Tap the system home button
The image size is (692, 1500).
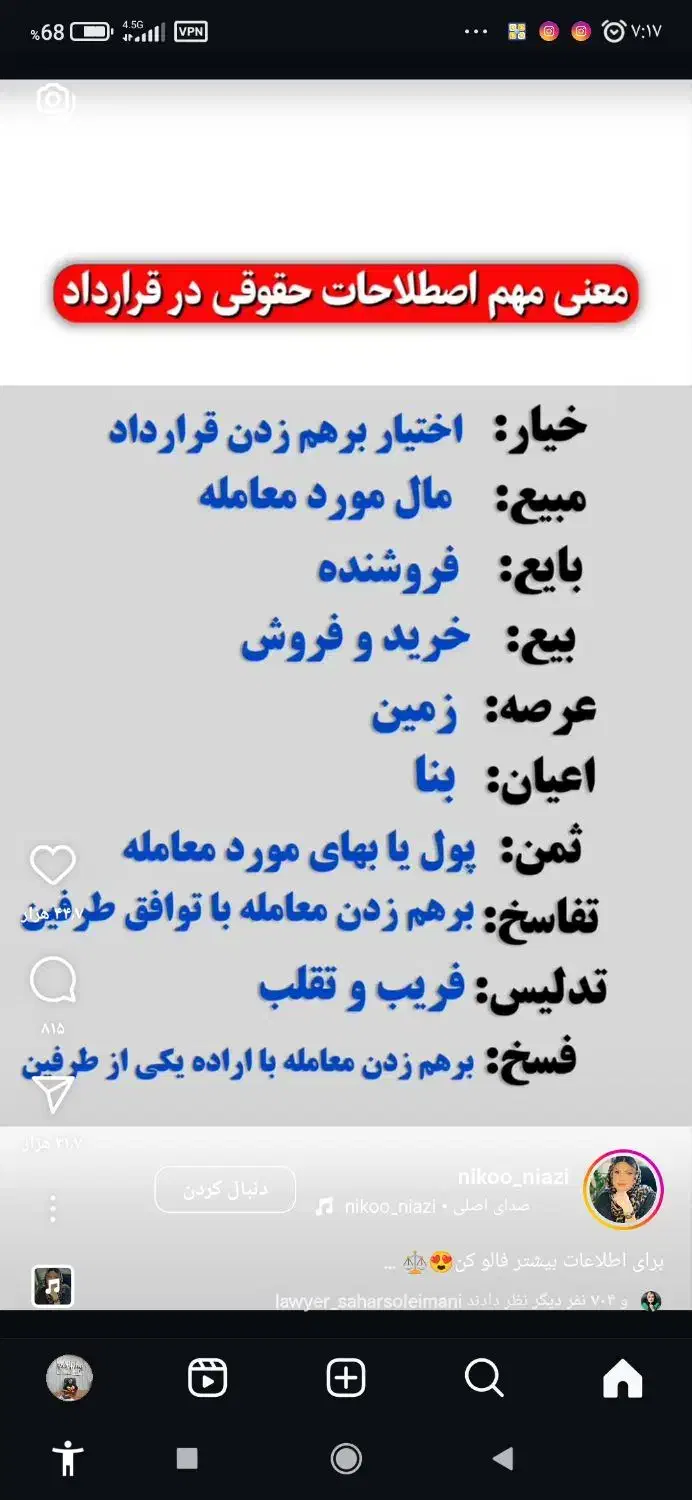pos(346,1459)
